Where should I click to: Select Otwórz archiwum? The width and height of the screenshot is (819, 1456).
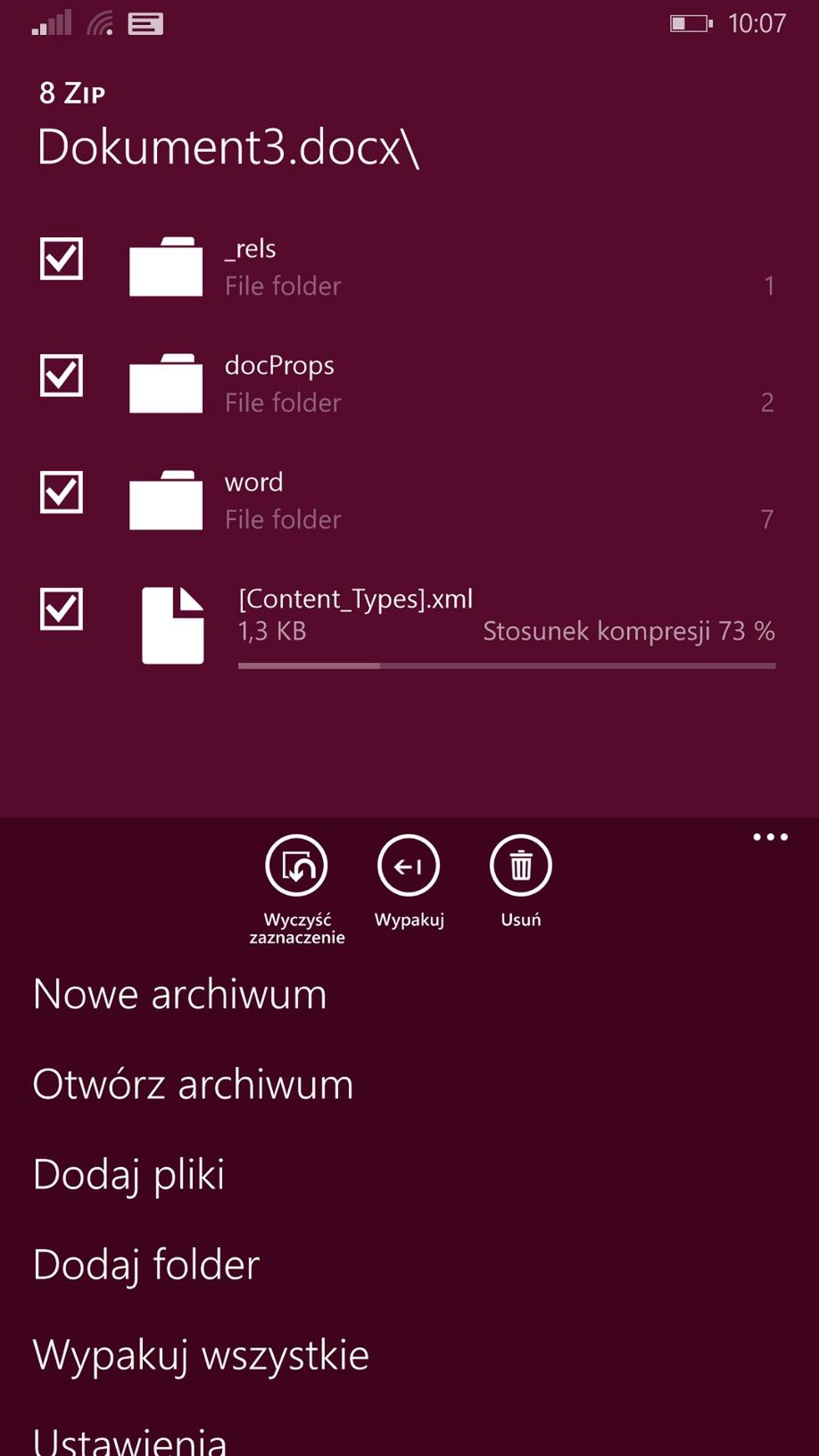click(x=193, y=1084)
